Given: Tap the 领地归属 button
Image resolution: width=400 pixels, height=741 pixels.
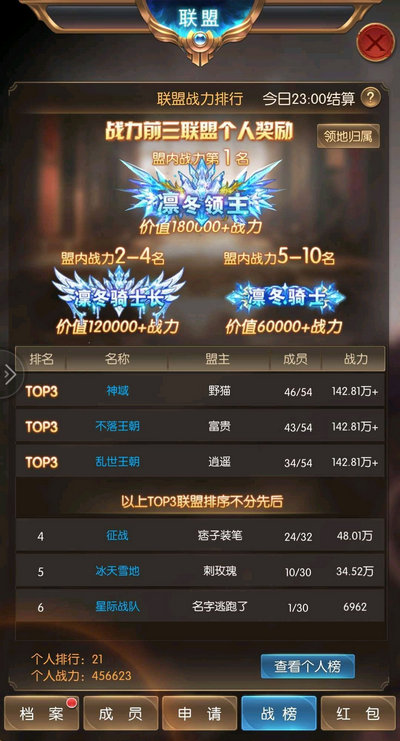Looking at the screenshot, I should click(x=348, y=136).
